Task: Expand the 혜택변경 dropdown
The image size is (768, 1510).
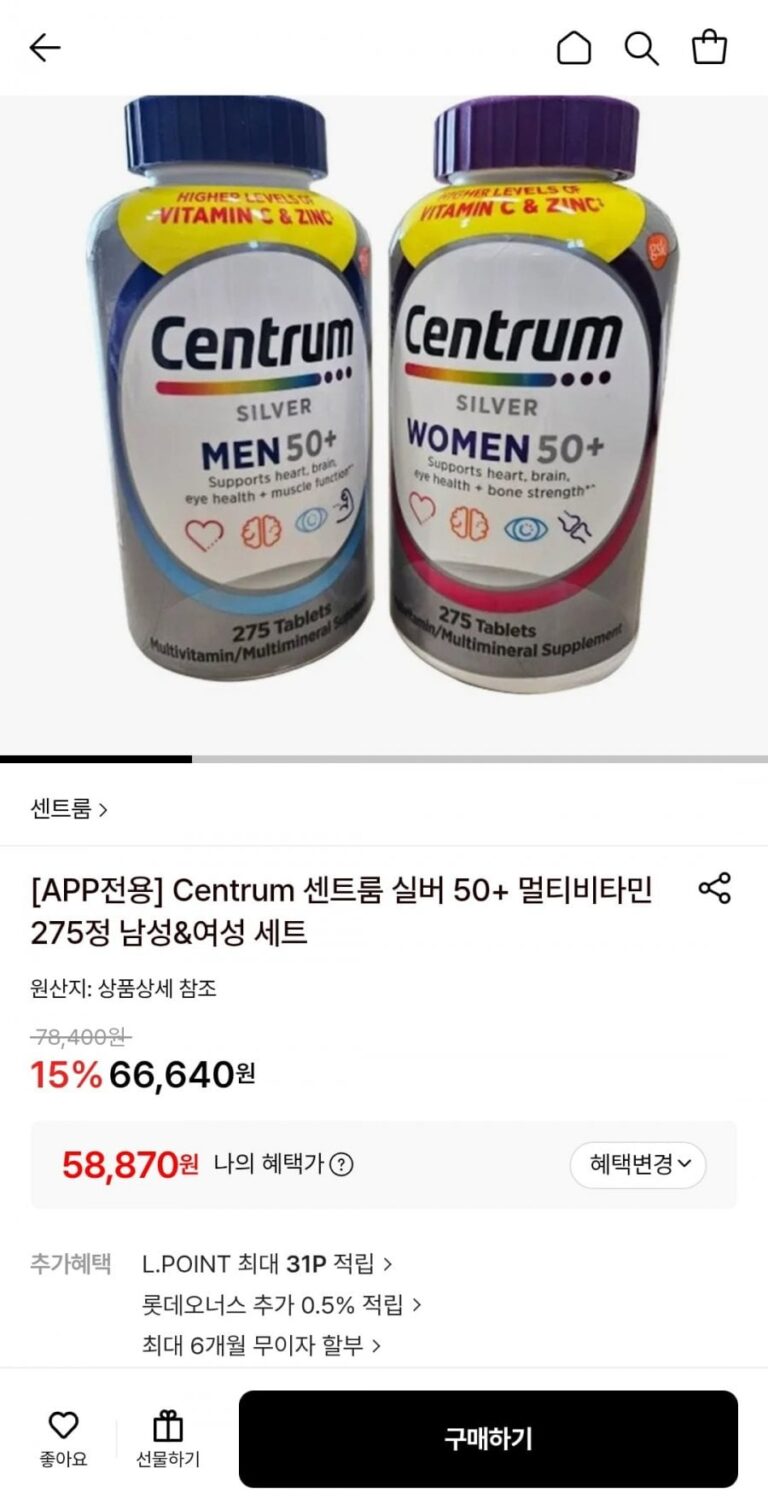Action: pyautogui.click(x=638, y=1165)
